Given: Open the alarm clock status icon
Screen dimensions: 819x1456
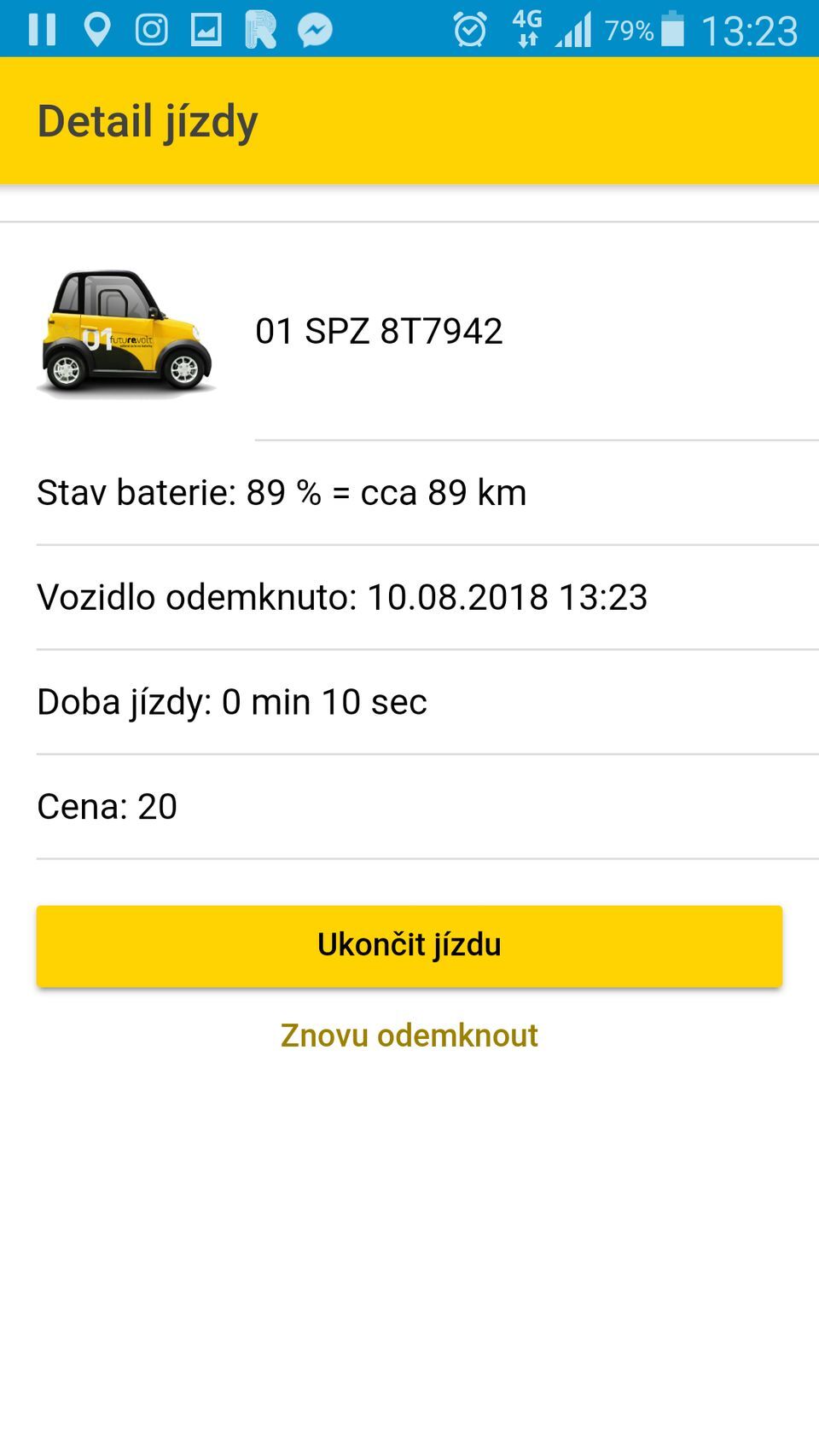Looking at the screenshot, I should [x=468, y=29].
